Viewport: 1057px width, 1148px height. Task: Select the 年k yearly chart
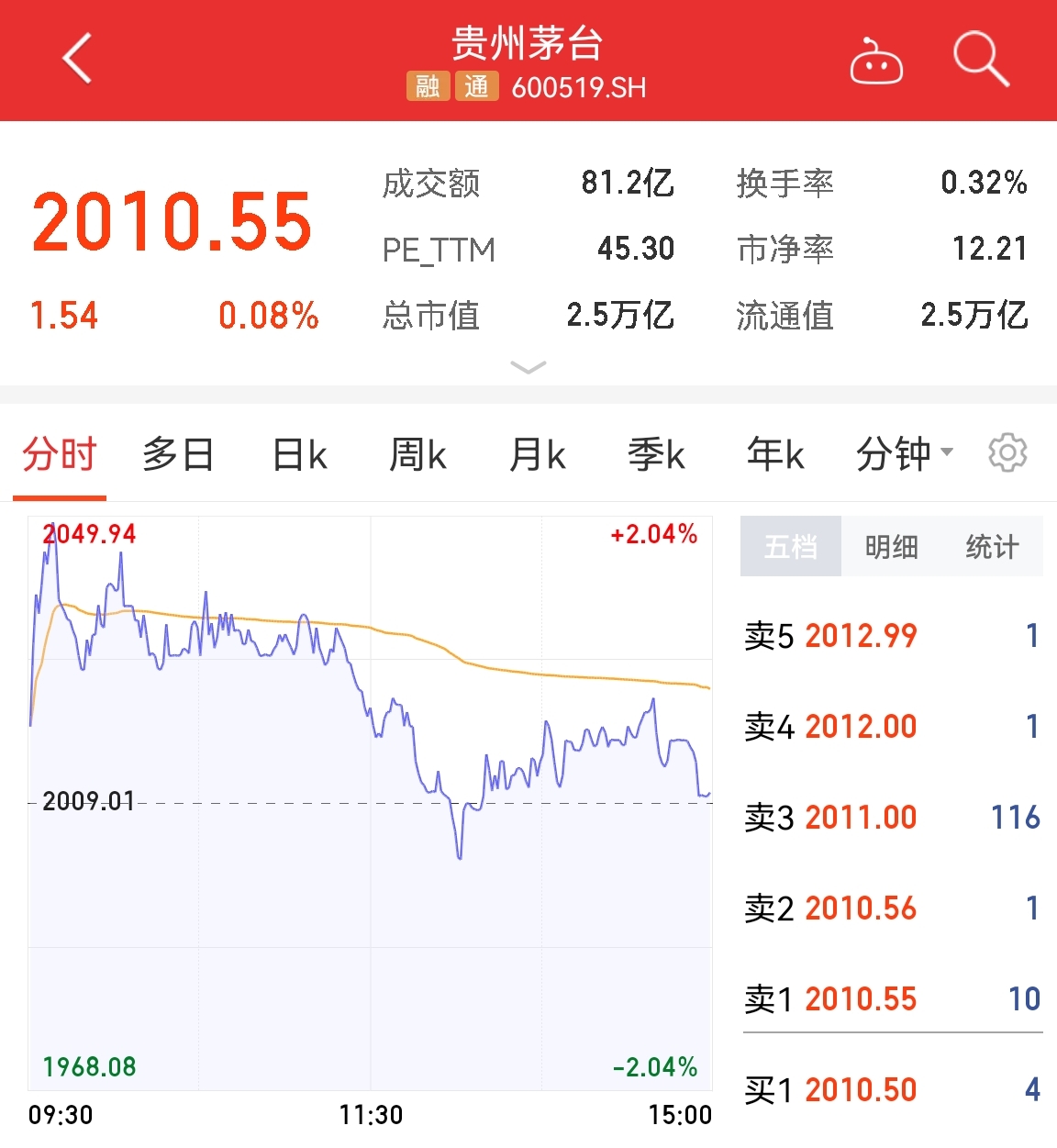775,455
